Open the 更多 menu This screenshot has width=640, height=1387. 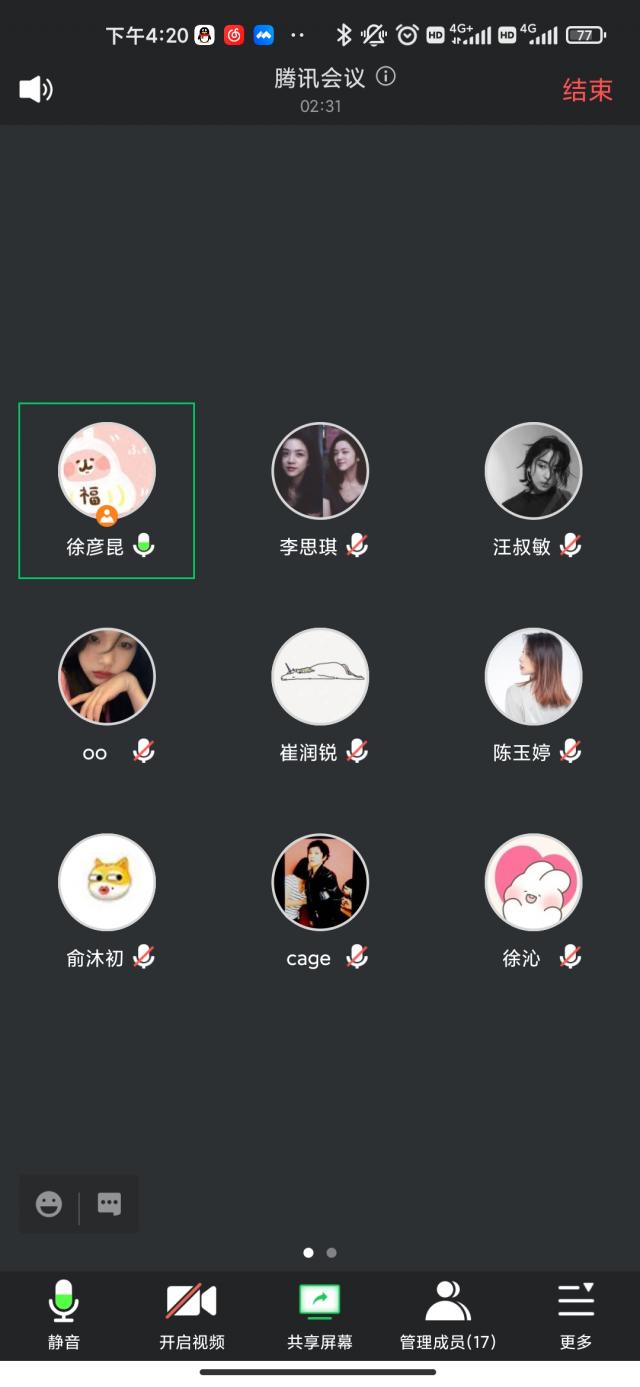pyautogui.click(x=576, y=1314)
